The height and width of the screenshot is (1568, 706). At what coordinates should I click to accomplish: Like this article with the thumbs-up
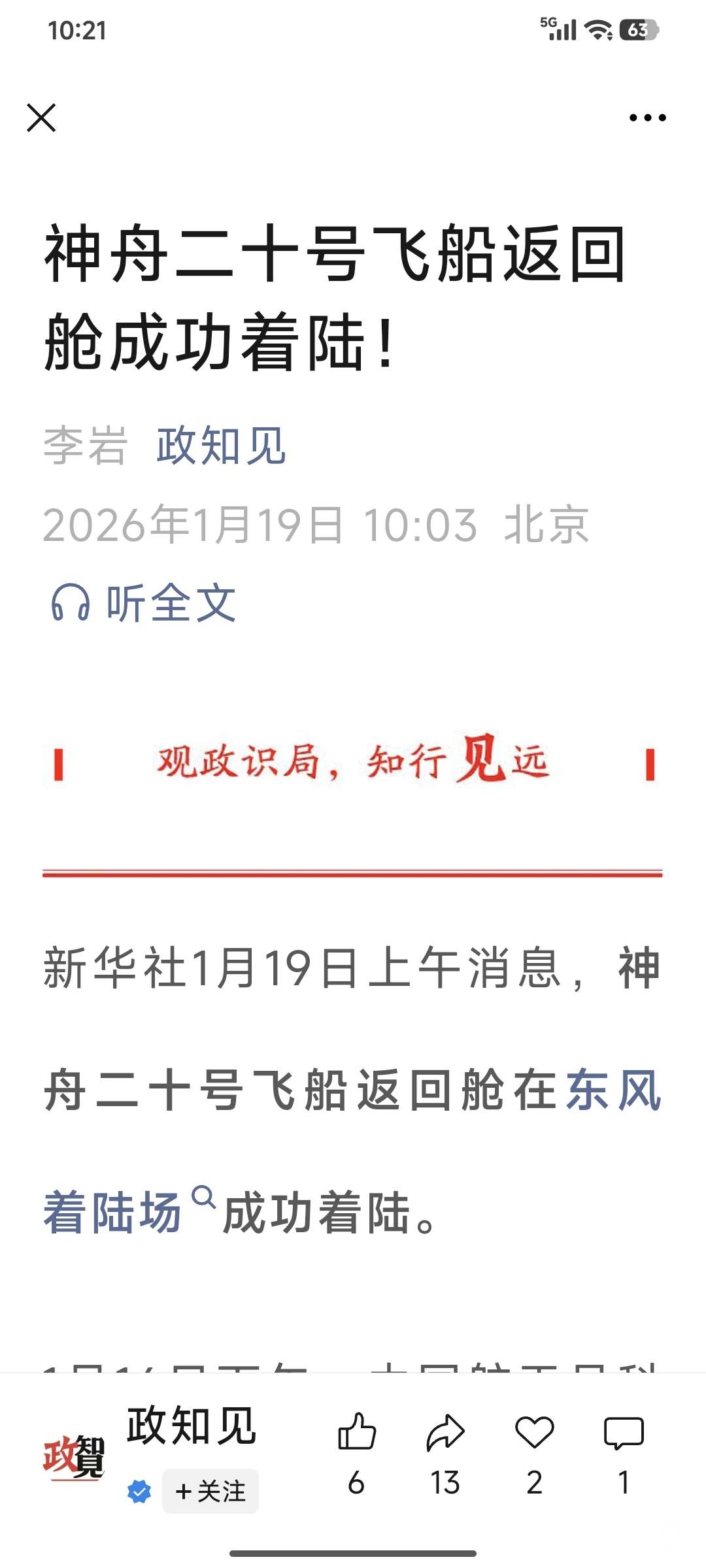point(357,1432)
